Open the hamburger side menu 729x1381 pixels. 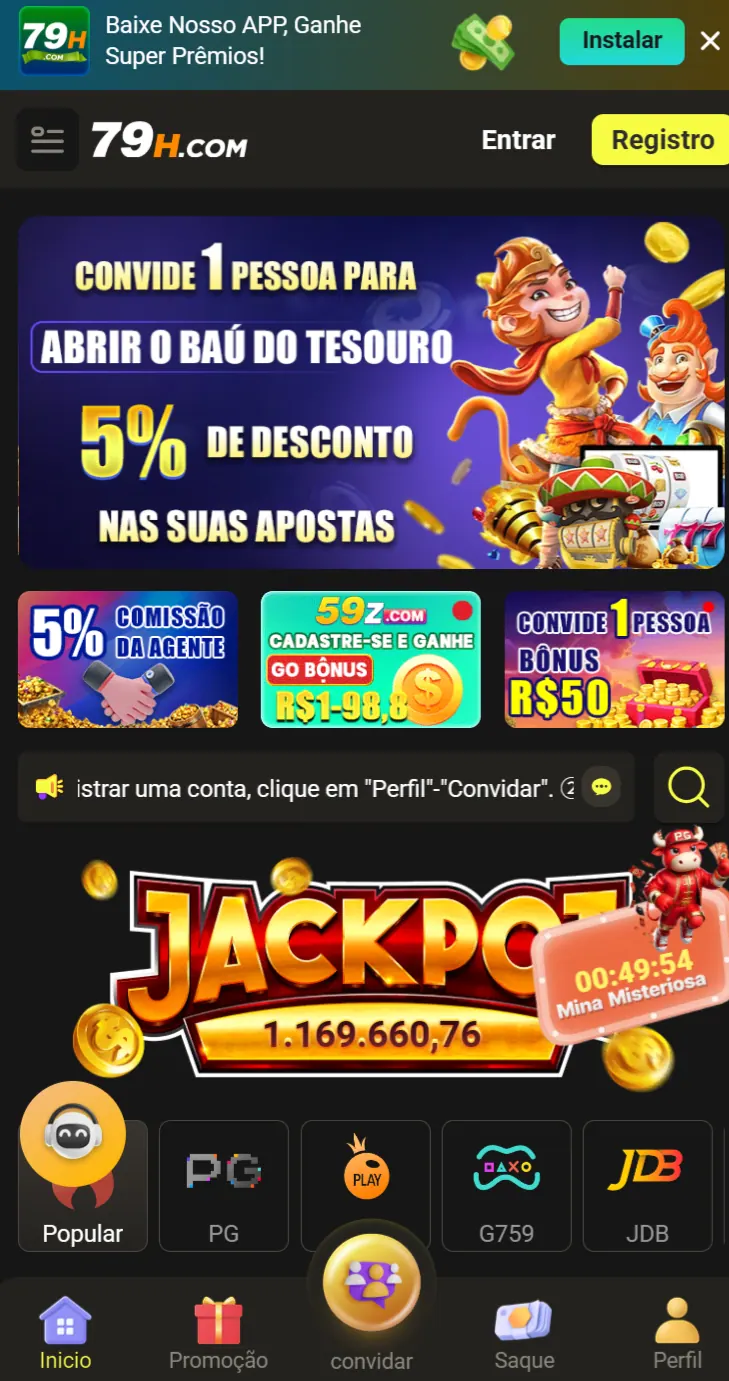47,139
